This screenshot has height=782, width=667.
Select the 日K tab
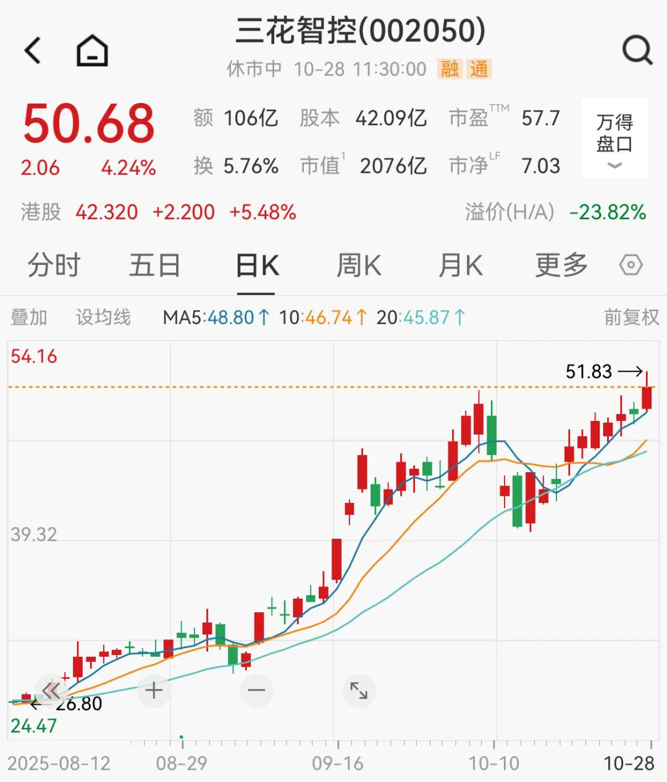(x=257, y=265)
